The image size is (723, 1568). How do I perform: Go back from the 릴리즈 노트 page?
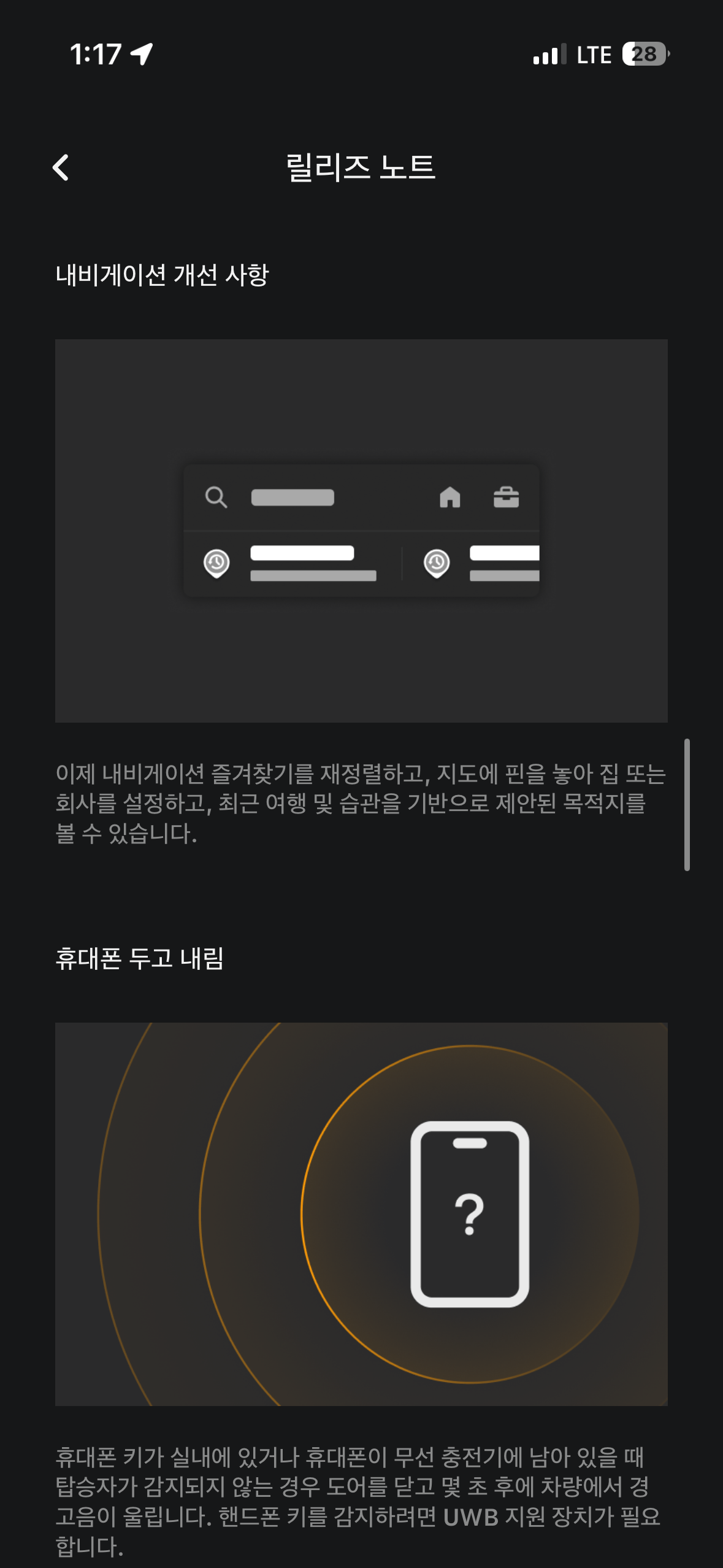[x=61, y=167]
